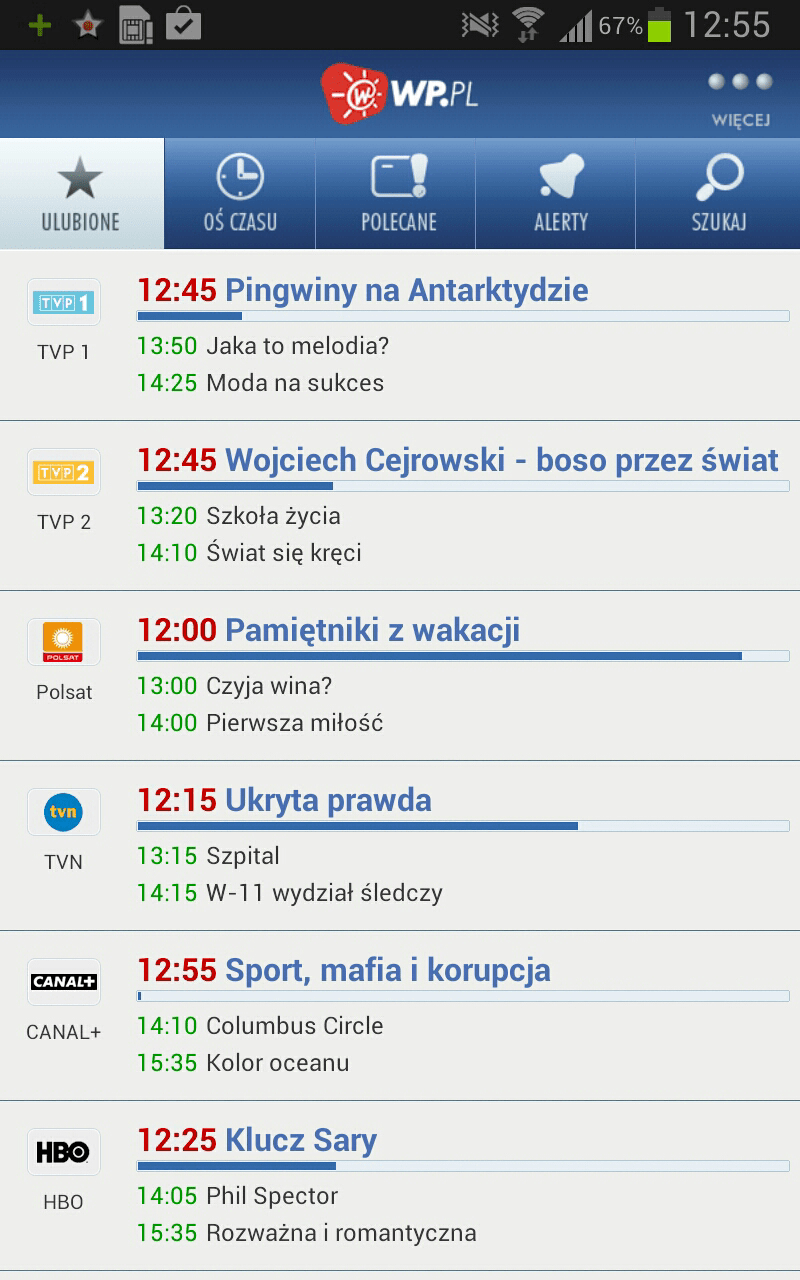
Task: Open the Szukaj search tab
Action: [718, 194]
